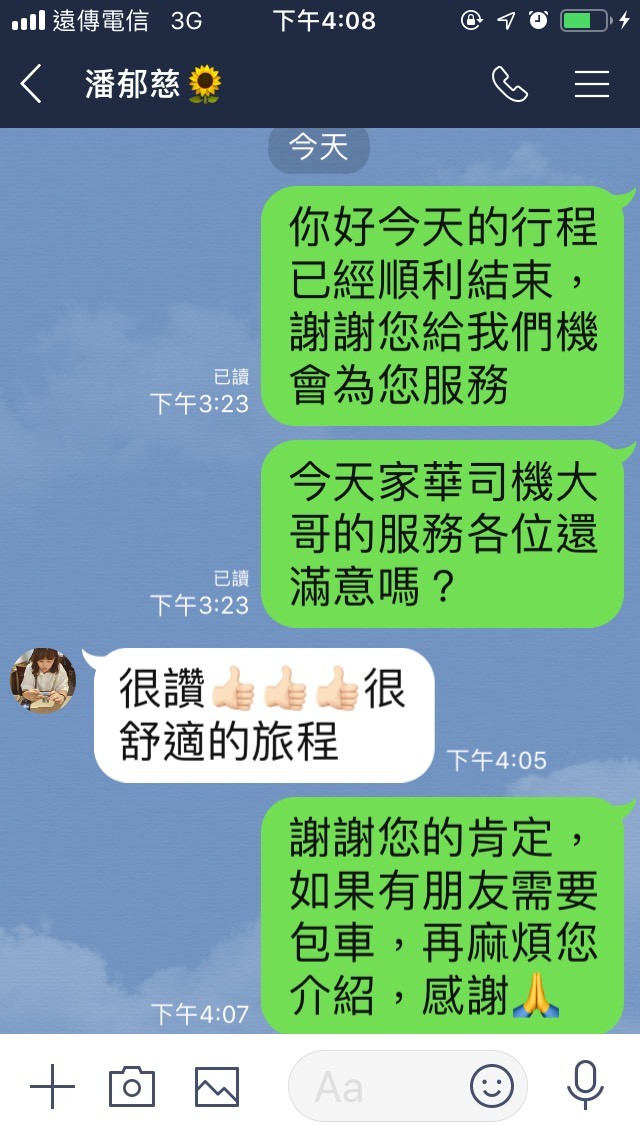The height and width of the screenshot is (1136, 640).
Task: Open the chat menu options
Action: pos(592,85)
